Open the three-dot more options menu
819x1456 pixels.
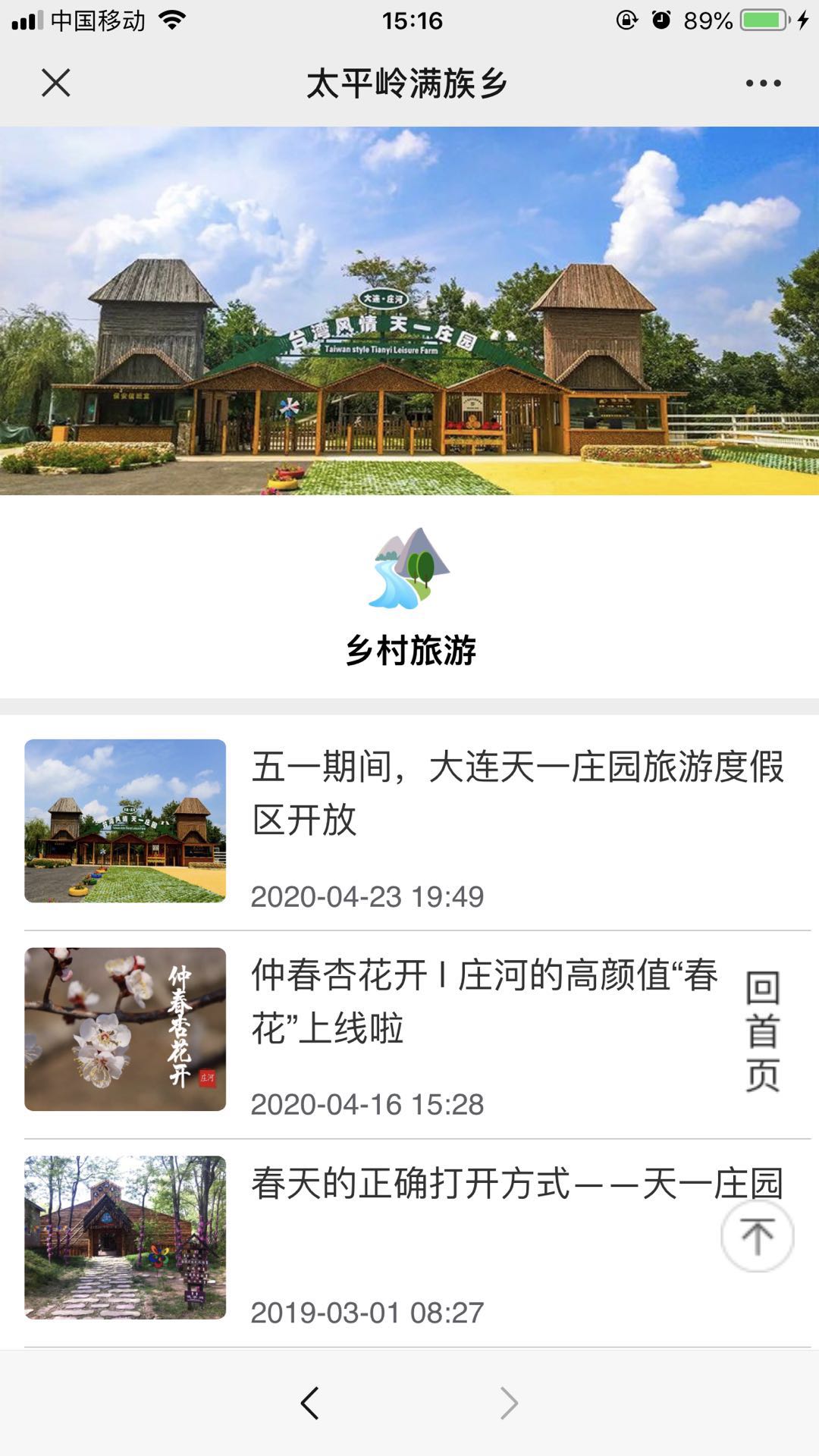[763, 83]
